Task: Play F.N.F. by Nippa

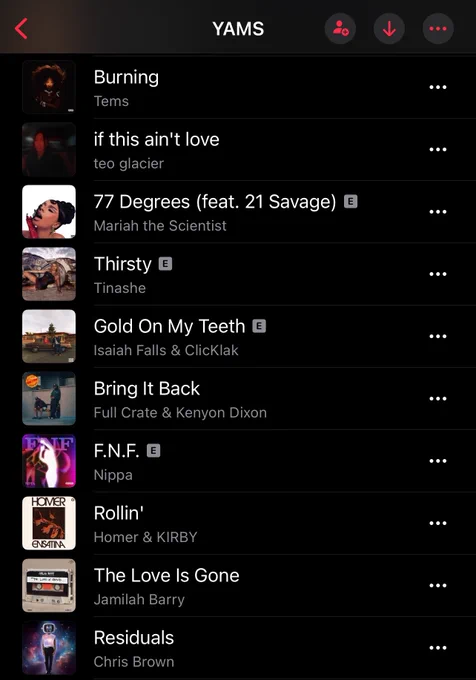Action: click(x=234, y=461)
